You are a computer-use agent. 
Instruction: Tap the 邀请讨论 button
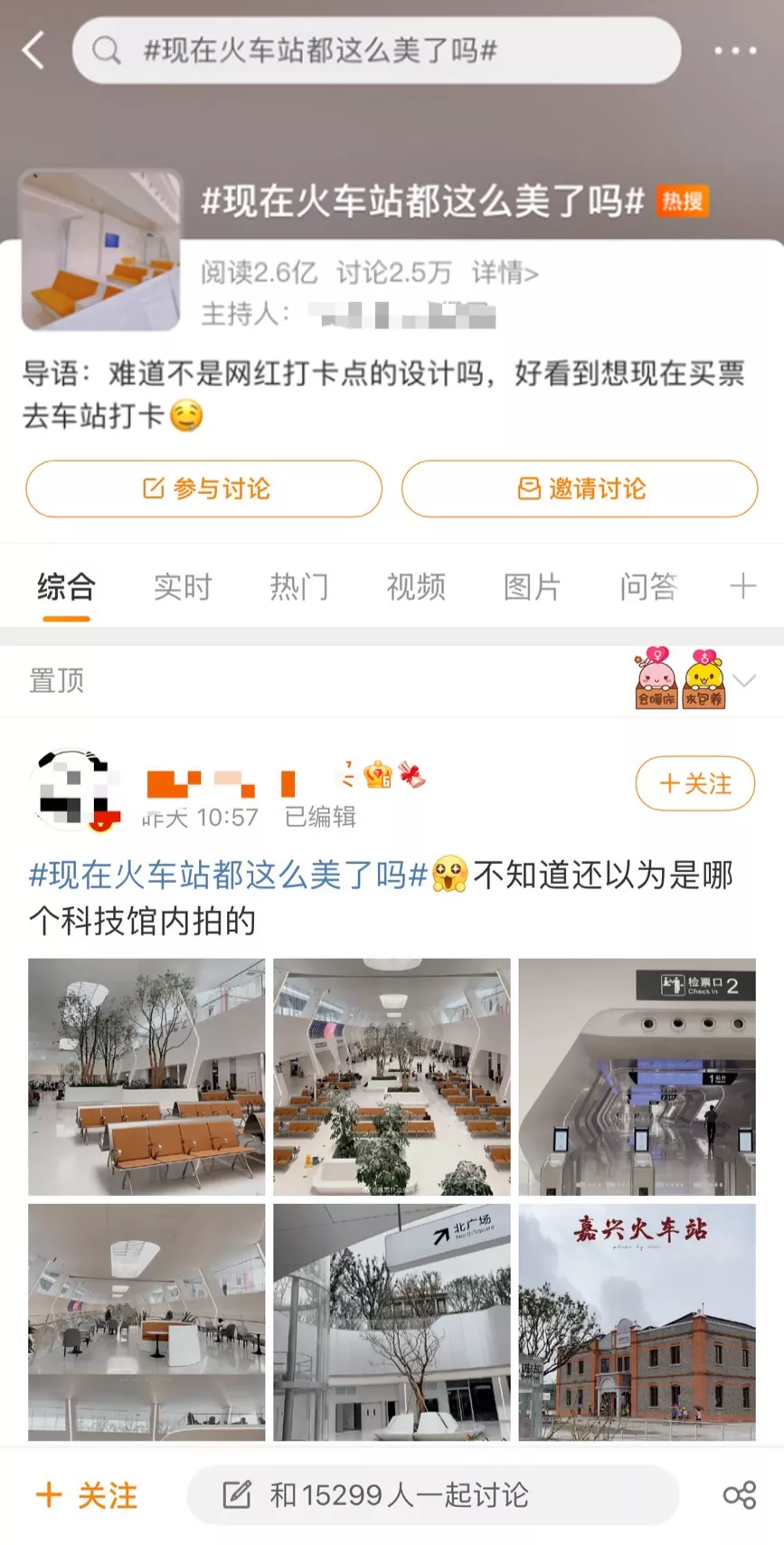(x=580, y=488)
